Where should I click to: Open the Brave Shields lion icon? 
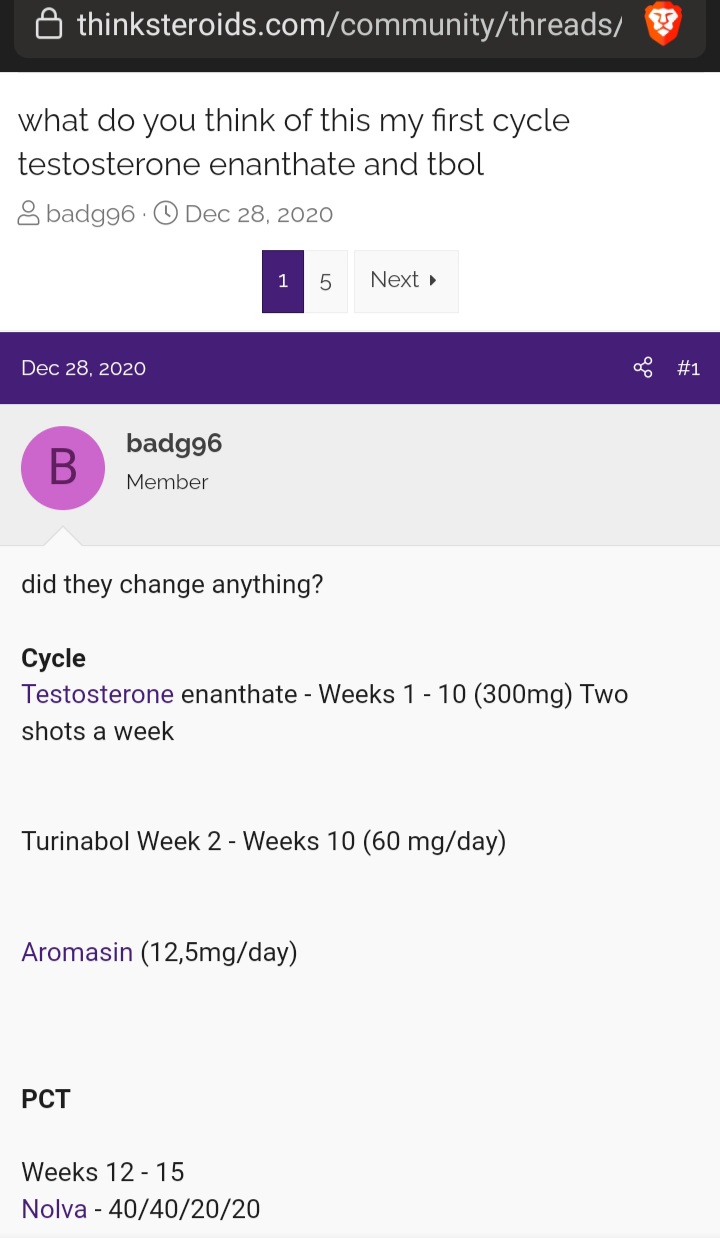(x=662, y=24)
